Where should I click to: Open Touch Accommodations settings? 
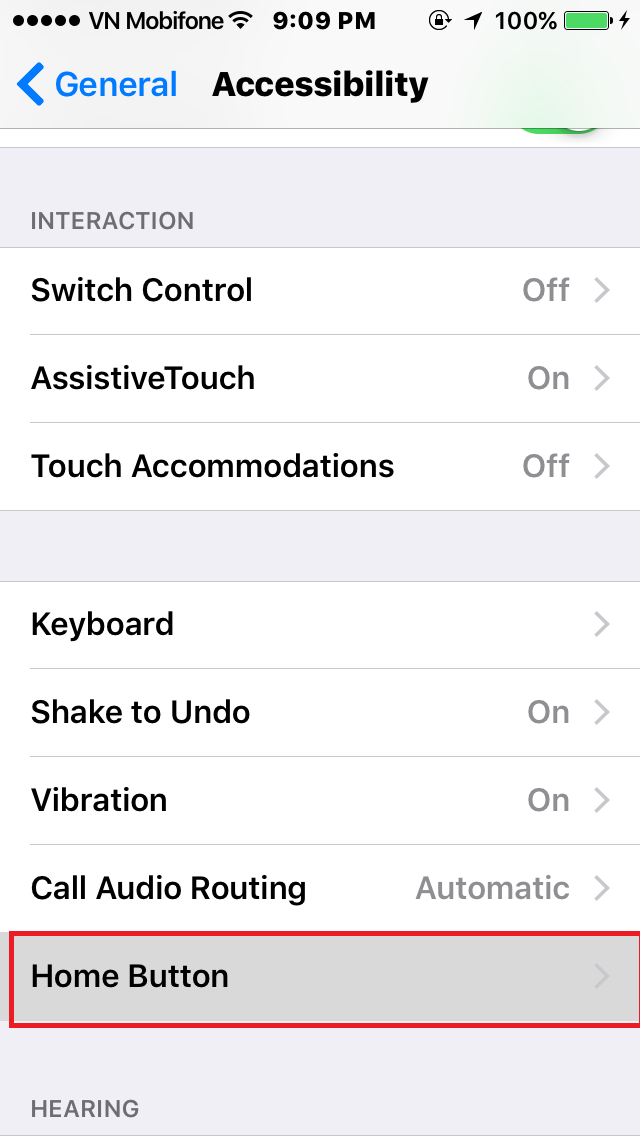click(320, 467)
